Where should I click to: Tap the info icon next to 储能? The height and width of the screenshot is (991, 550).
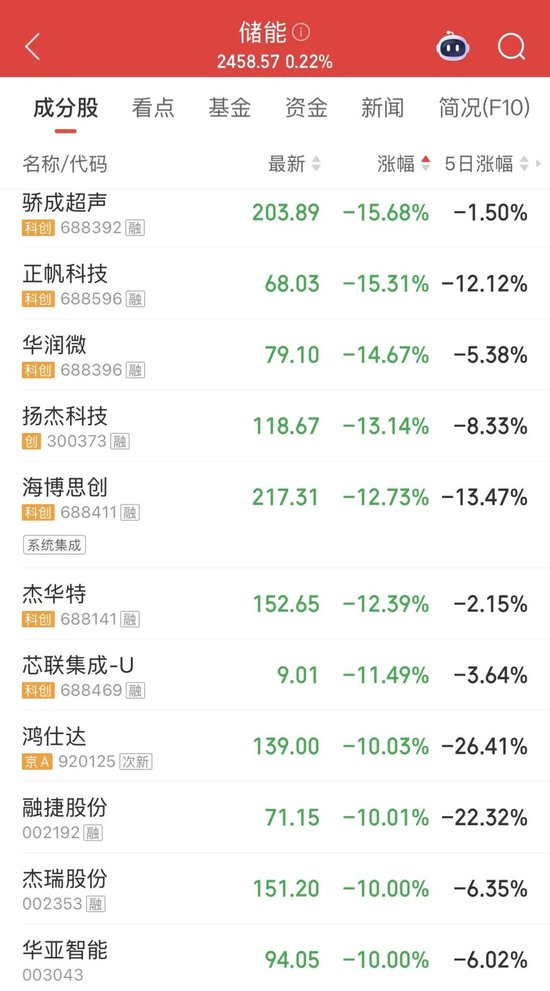coord(301,32)
